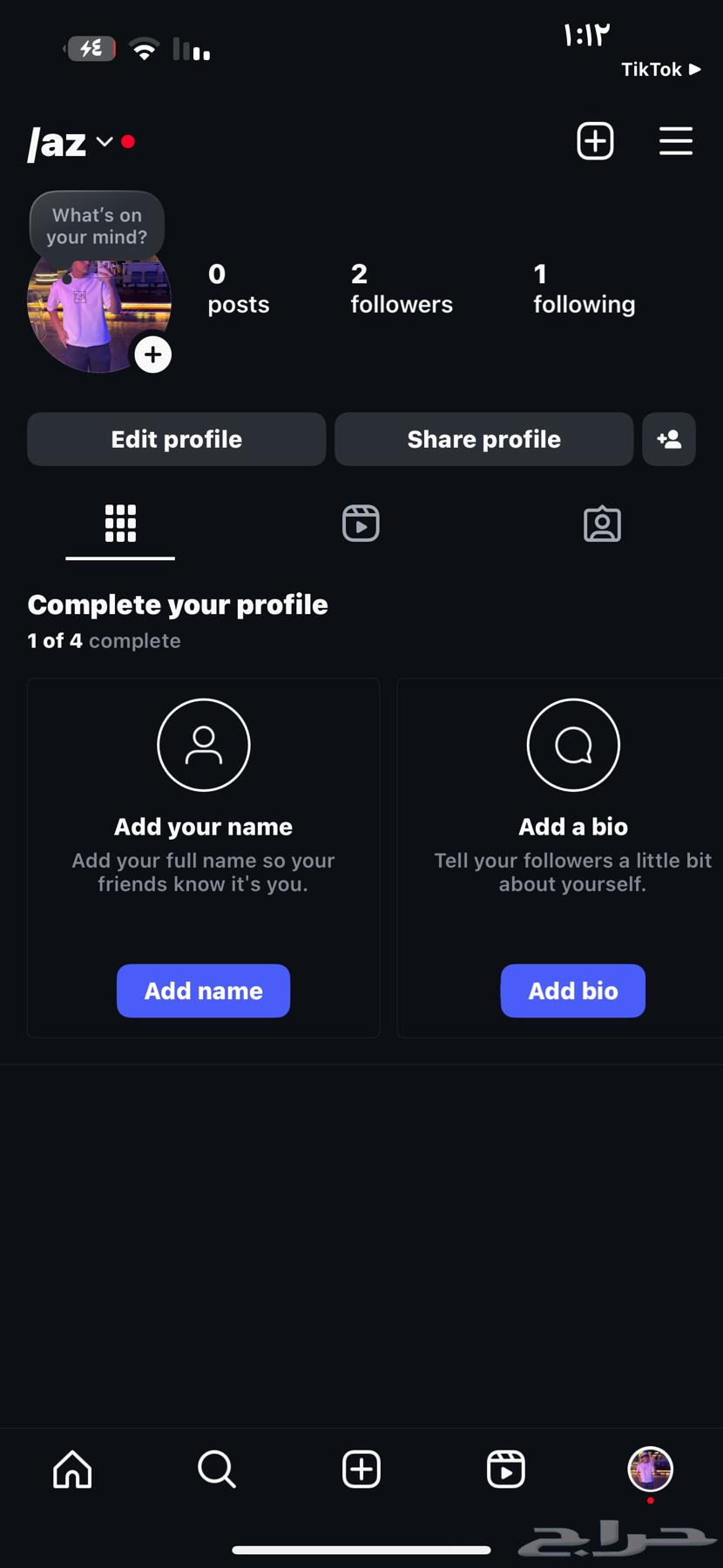This screenshot has height=1568, width=723.
Task: Tap the What's on your mind note
Action: 97,226
